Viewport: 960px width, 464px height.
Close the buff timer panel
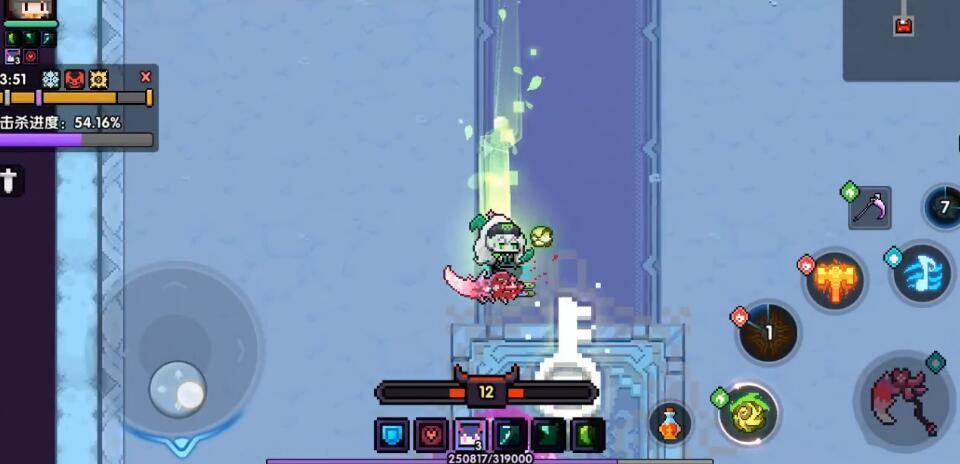(x=146, y=77)
